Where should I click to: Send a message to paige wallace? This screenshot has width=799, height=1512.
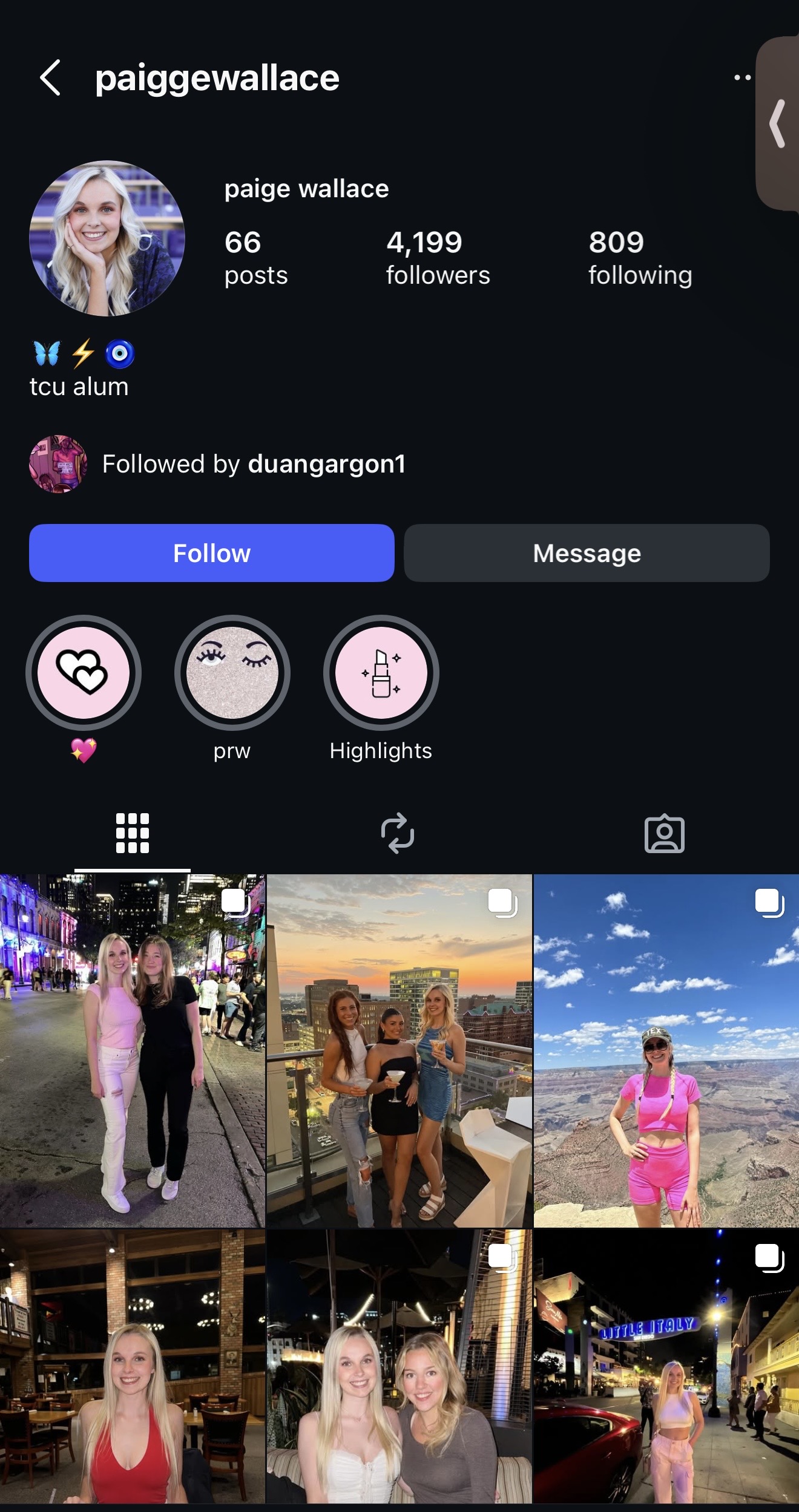click(587, 553)
